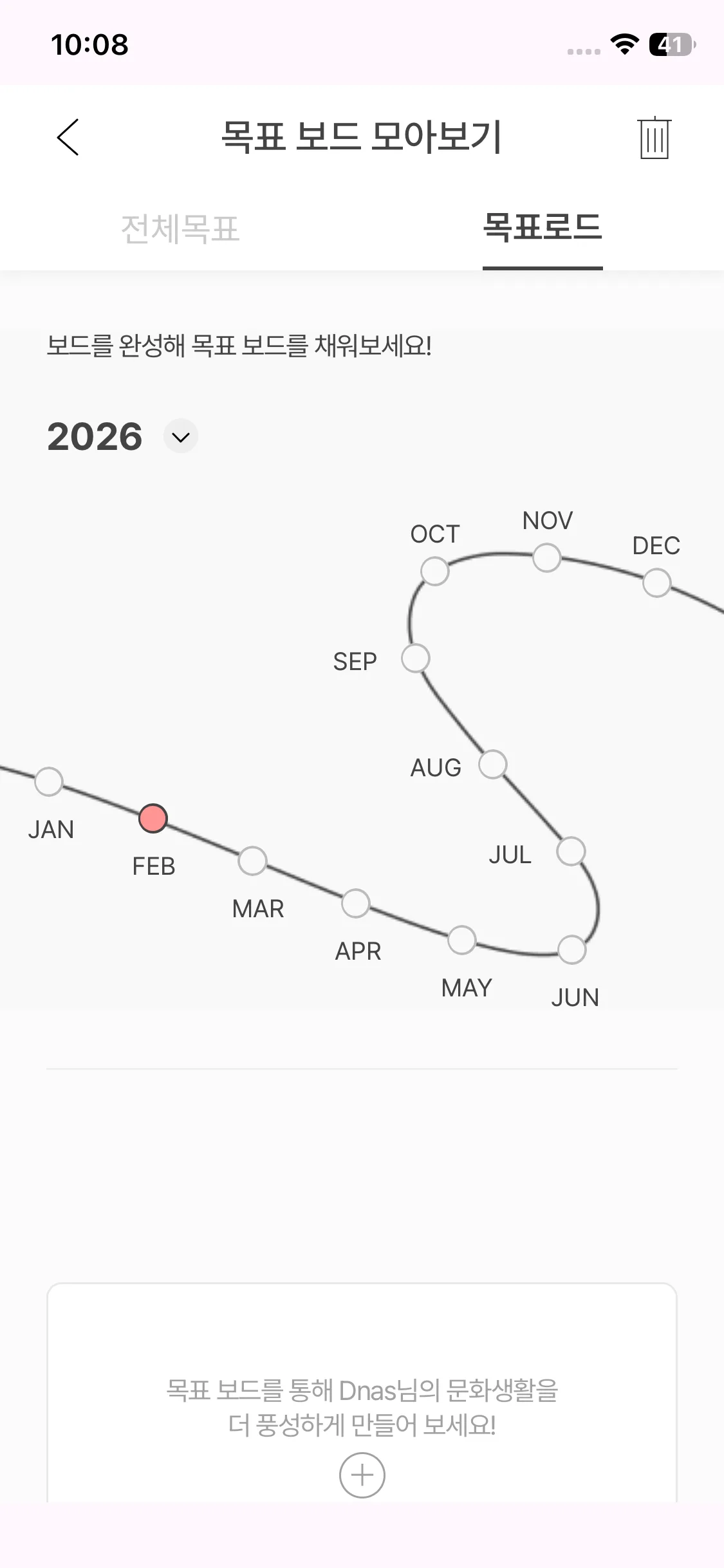Viewport: 724px width, 1568px height.
Task: Select the MAY month marker
Action: point(462,940)
